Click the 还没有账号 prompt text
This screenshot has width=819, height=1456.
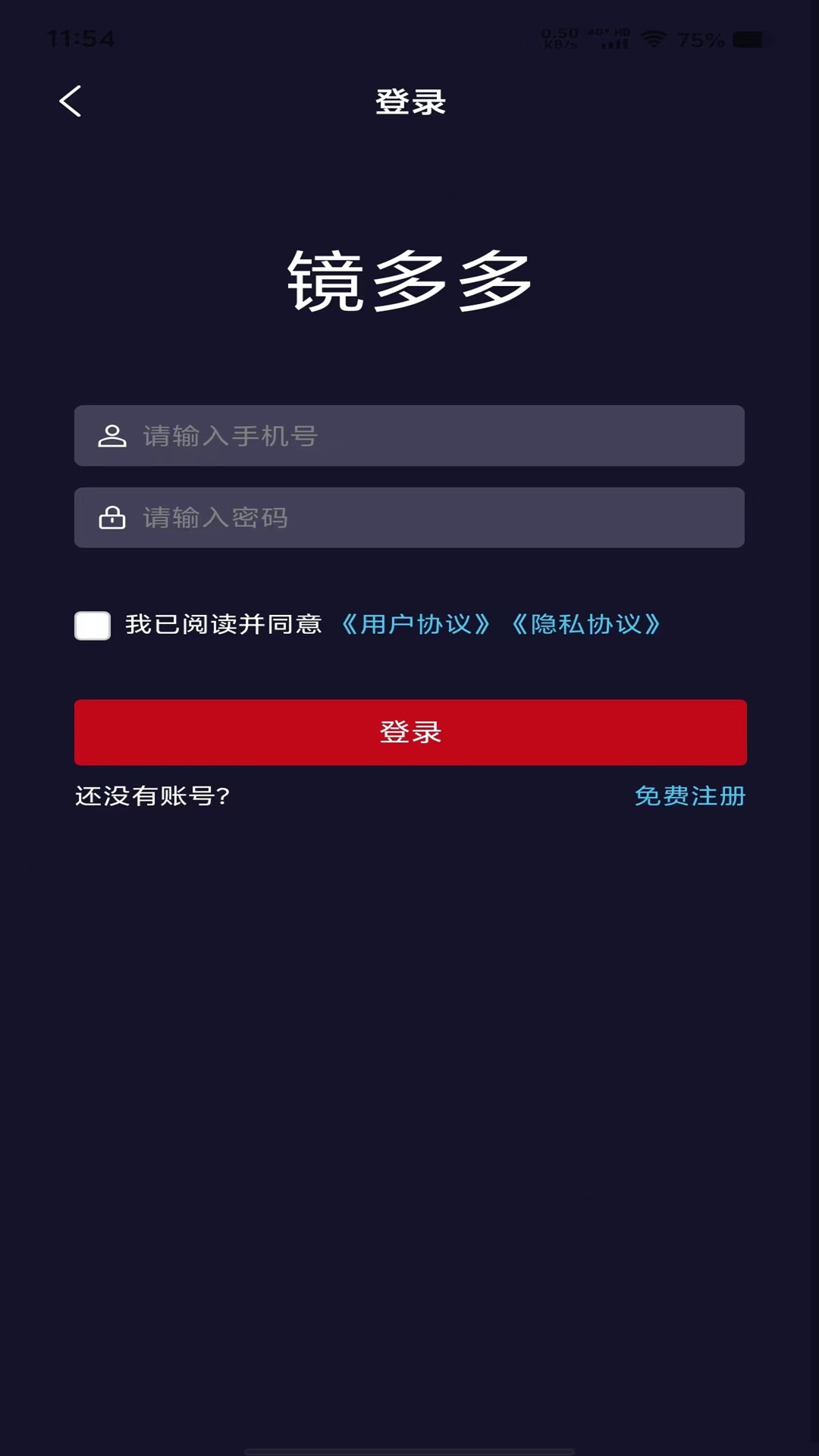(x=152, y=796)
